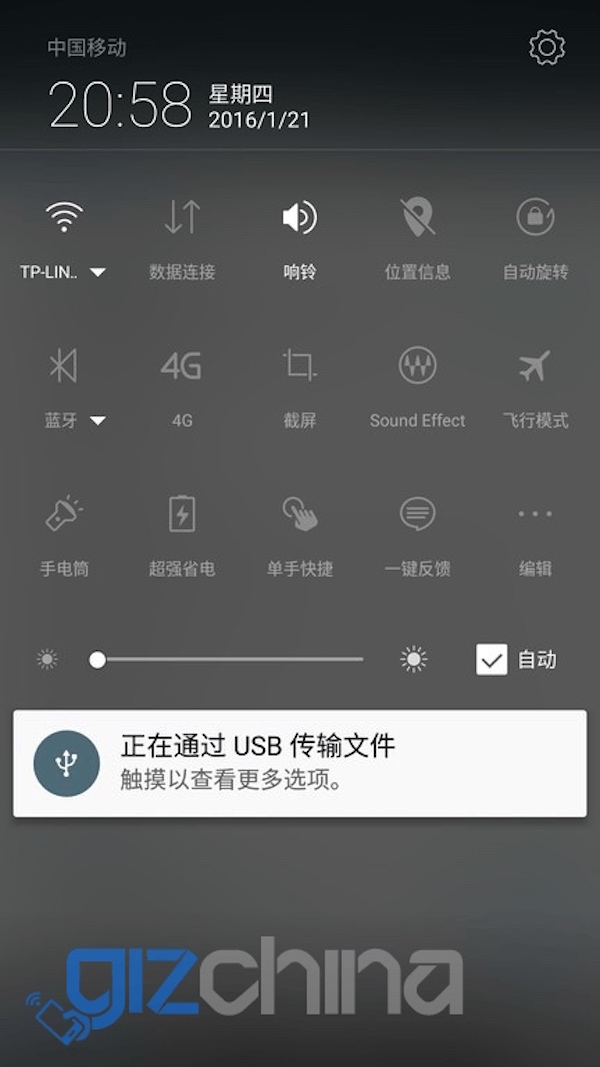Image resolution: width=600 pixels, height=1067 pixels.
Task: Turn on Bluetooth (蓝牙)
Action: 64,367
